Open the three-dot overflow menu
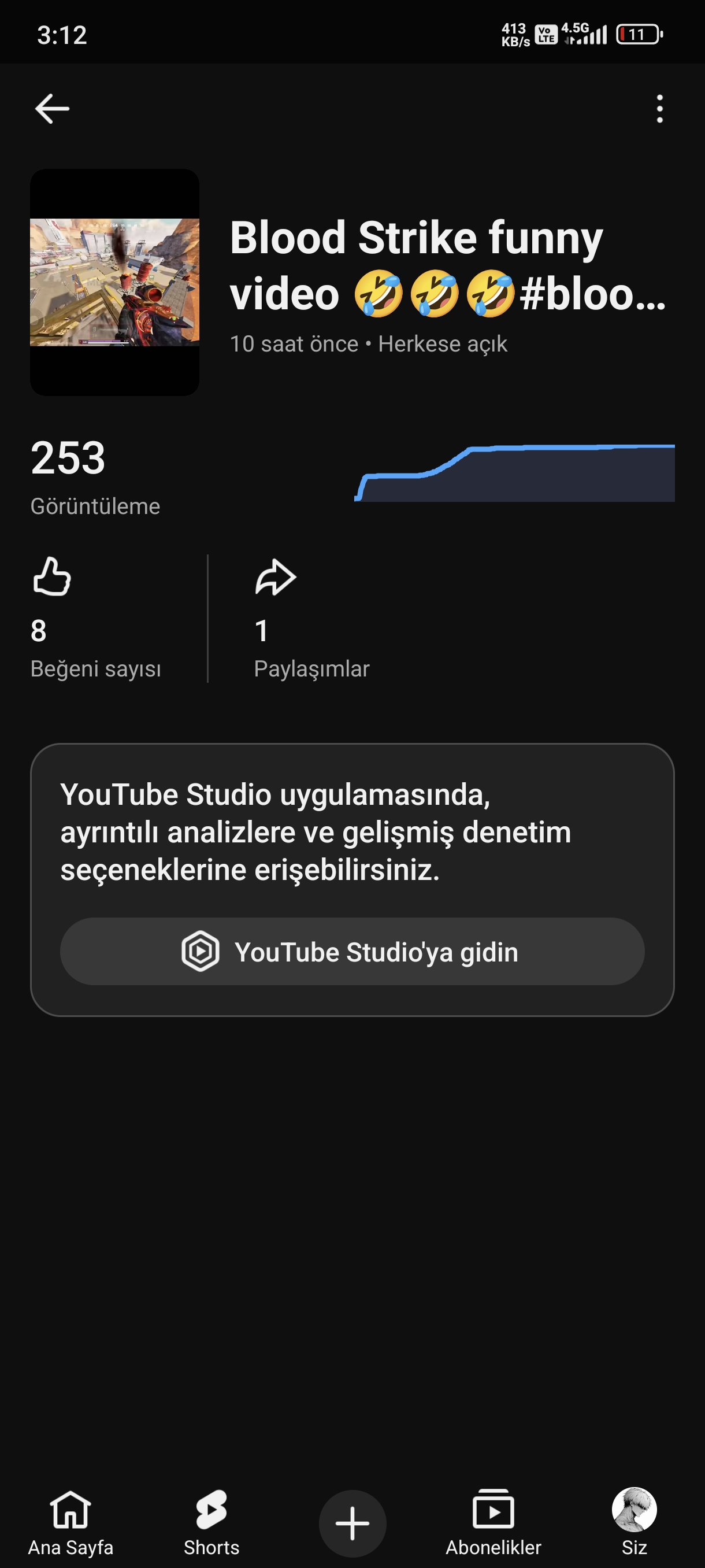The width and height of the screenshot is (705, 1568). pyautogui.click(x=659, y=109)
